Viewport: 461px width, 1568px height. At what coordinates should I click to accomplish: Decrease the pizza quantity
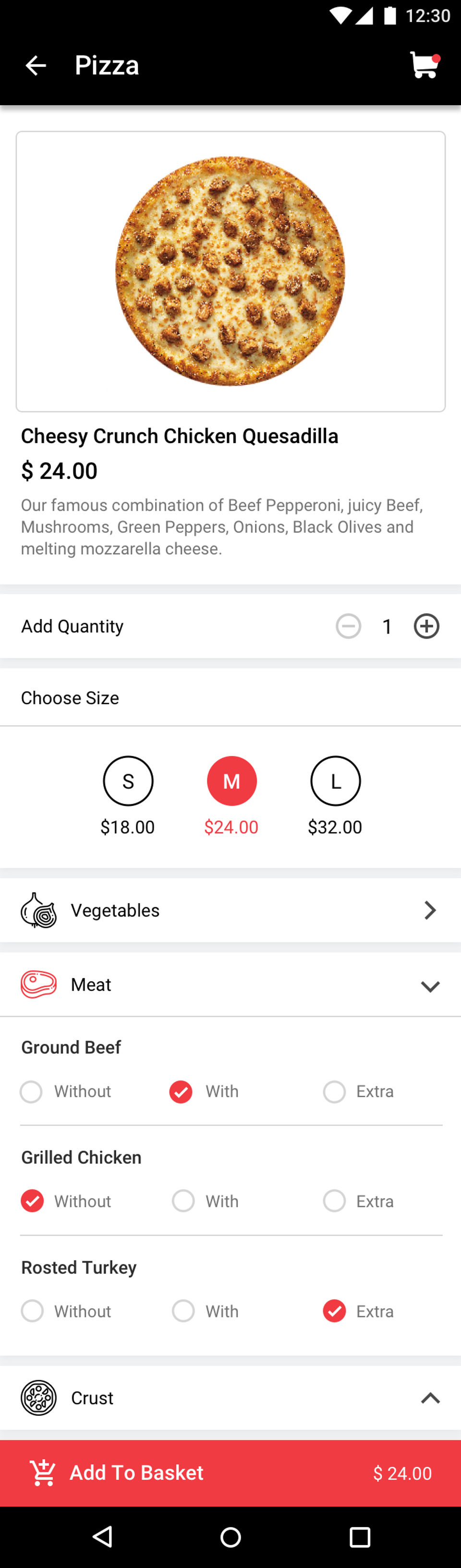(x=348, y=626)
